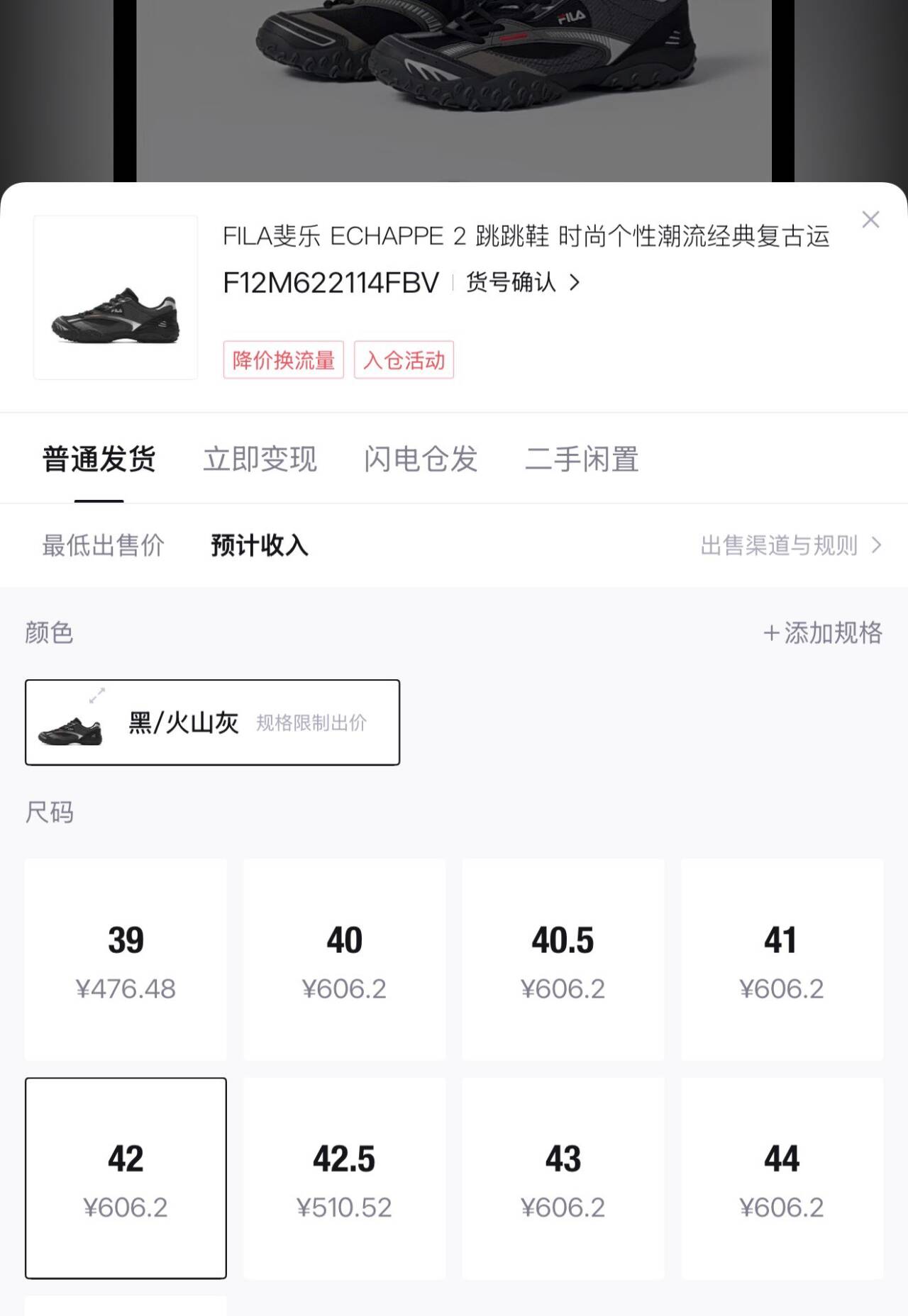The image size is (908, 1316).
Task: Switch to the 立即变现 tab
Action: coord(260,459)
